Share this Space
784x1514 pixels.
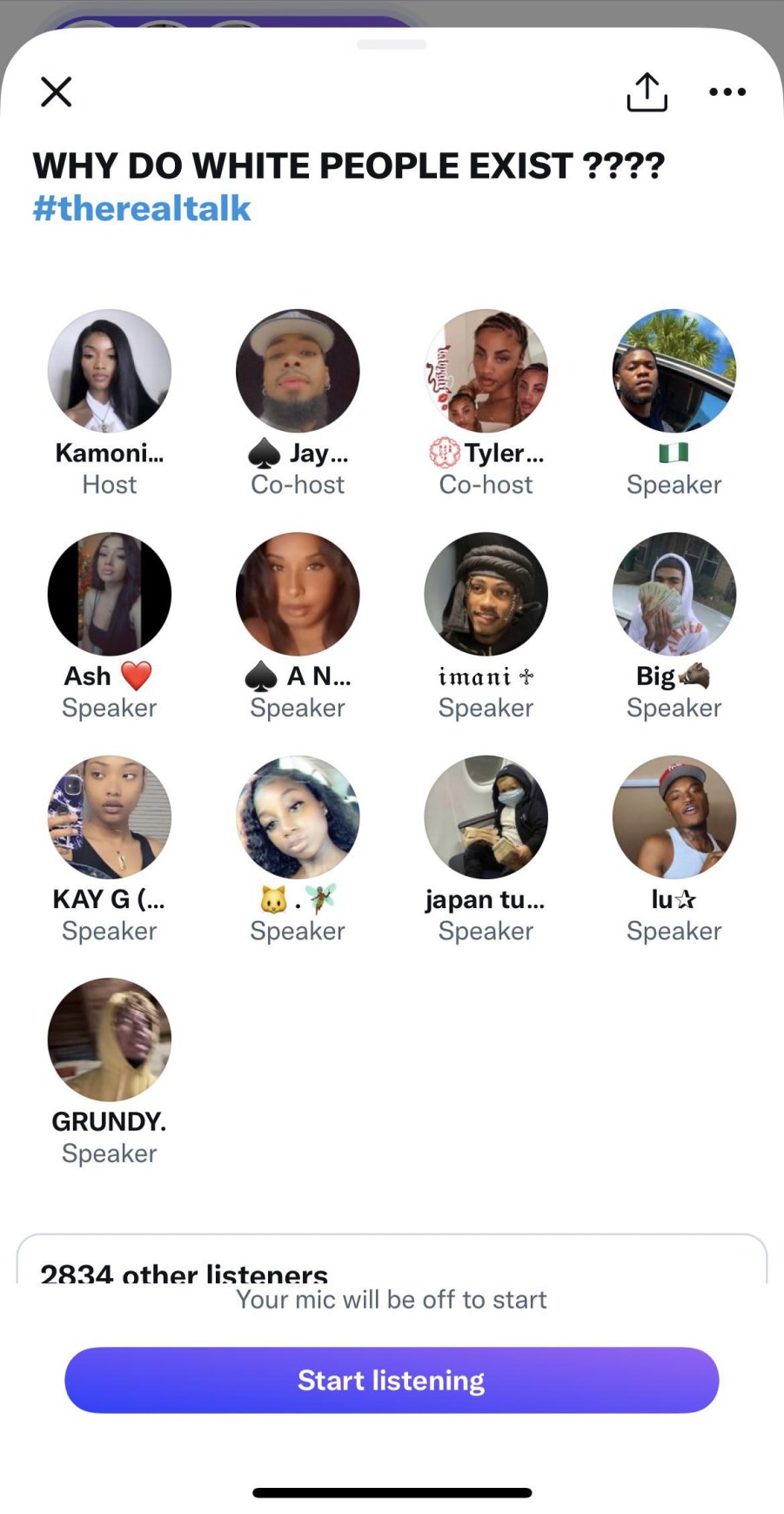(647, 91)
